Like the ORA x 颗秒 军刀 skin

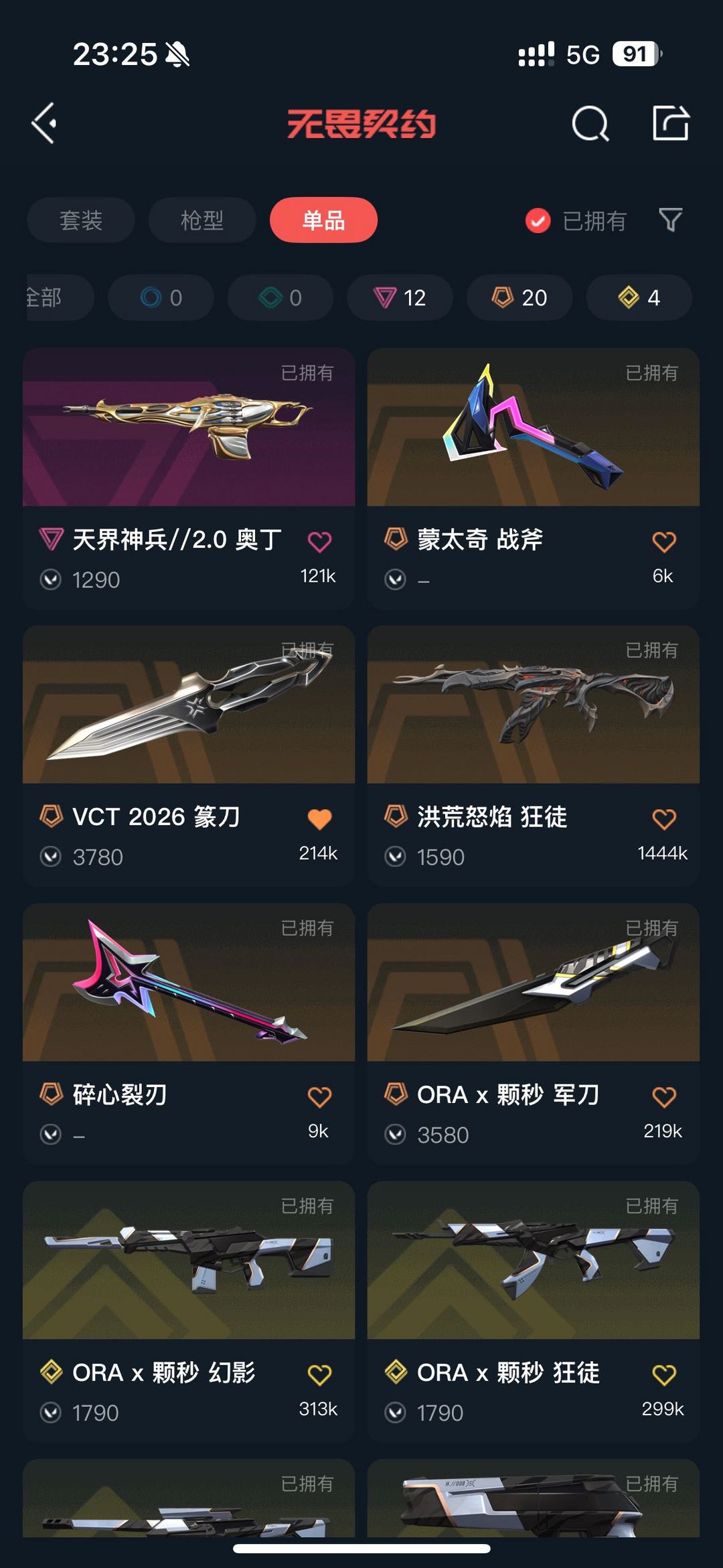[x=664, y=1096]
